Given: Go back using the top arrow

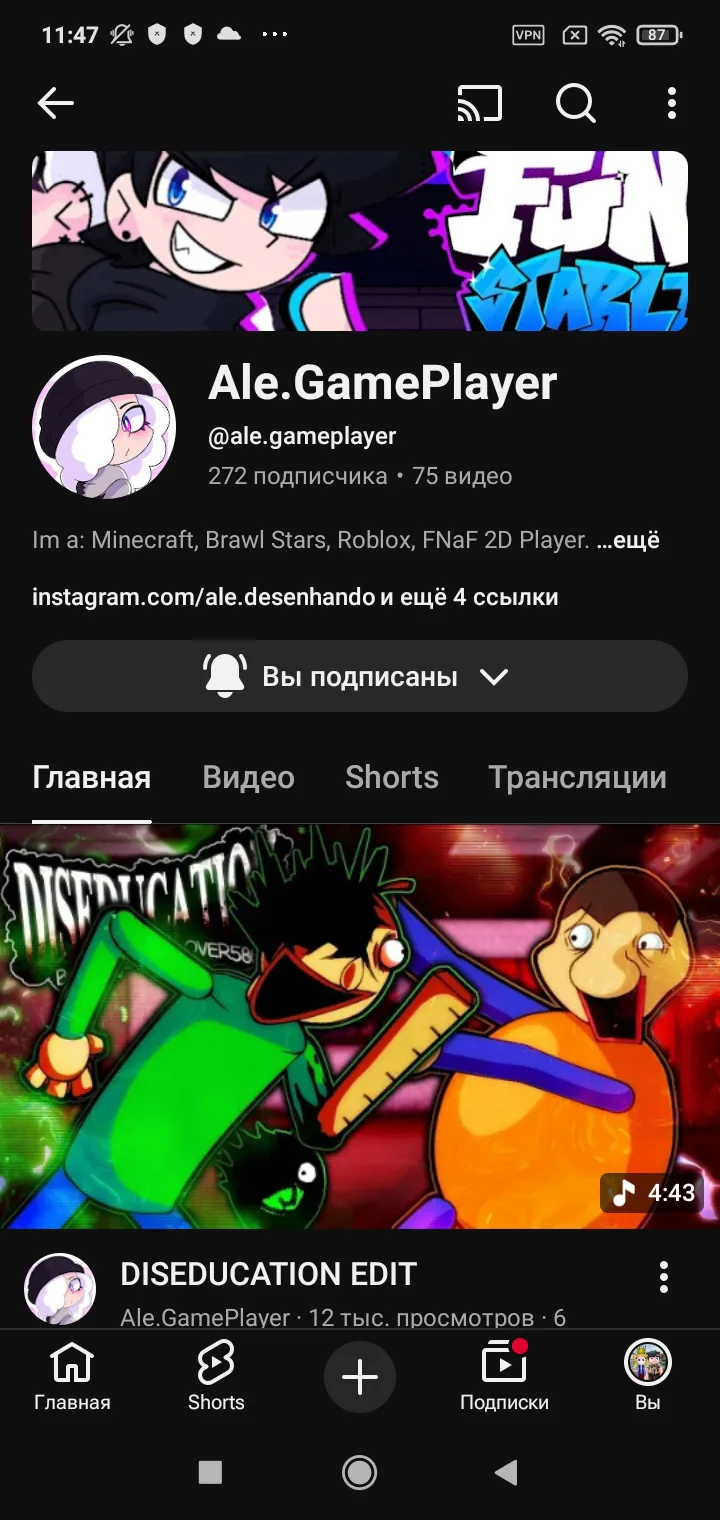Looking at the screenshot, I should pos(56,103).
